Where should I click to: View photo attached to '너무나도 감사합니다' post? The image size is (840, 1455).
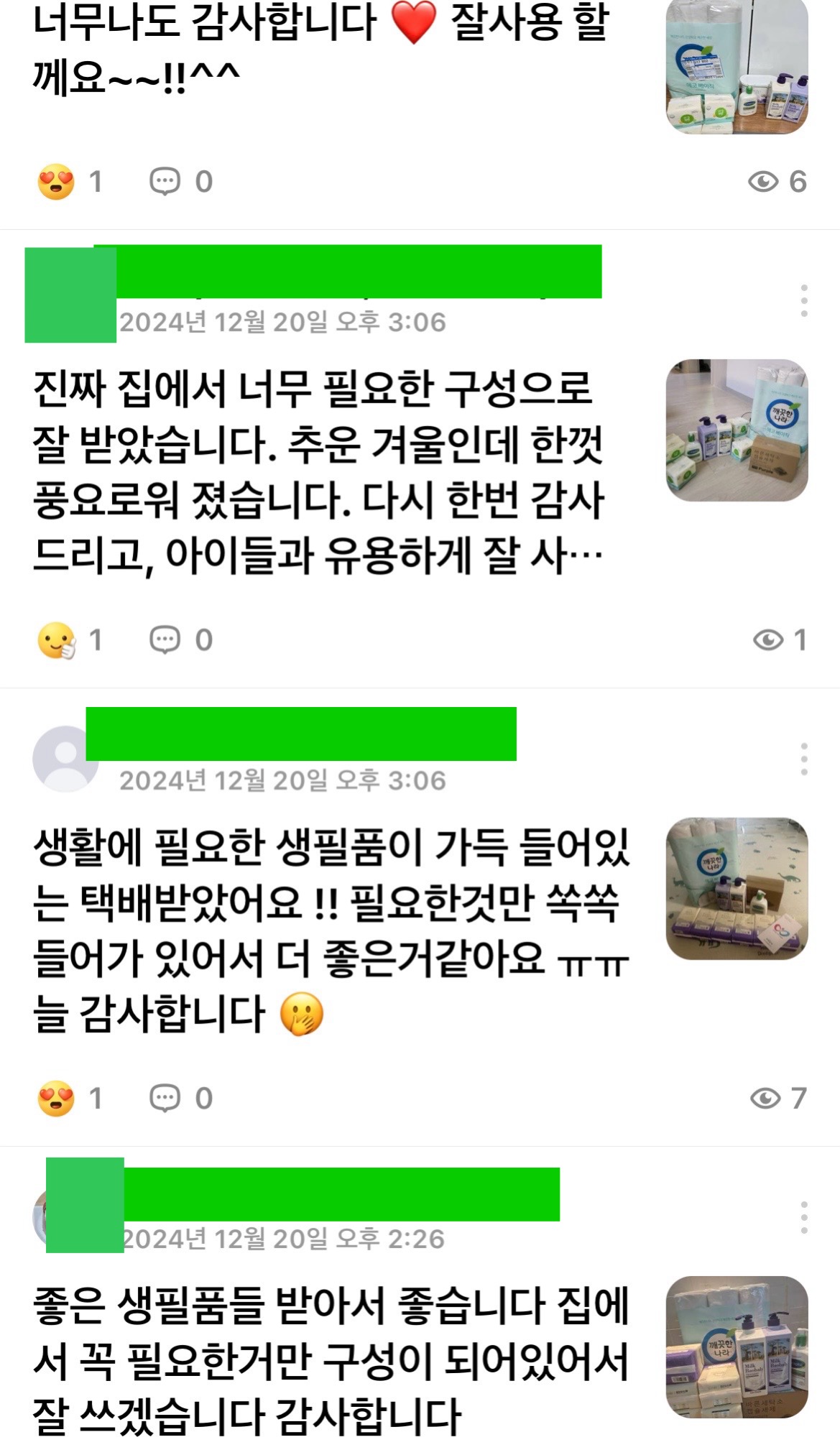[737, 66]
